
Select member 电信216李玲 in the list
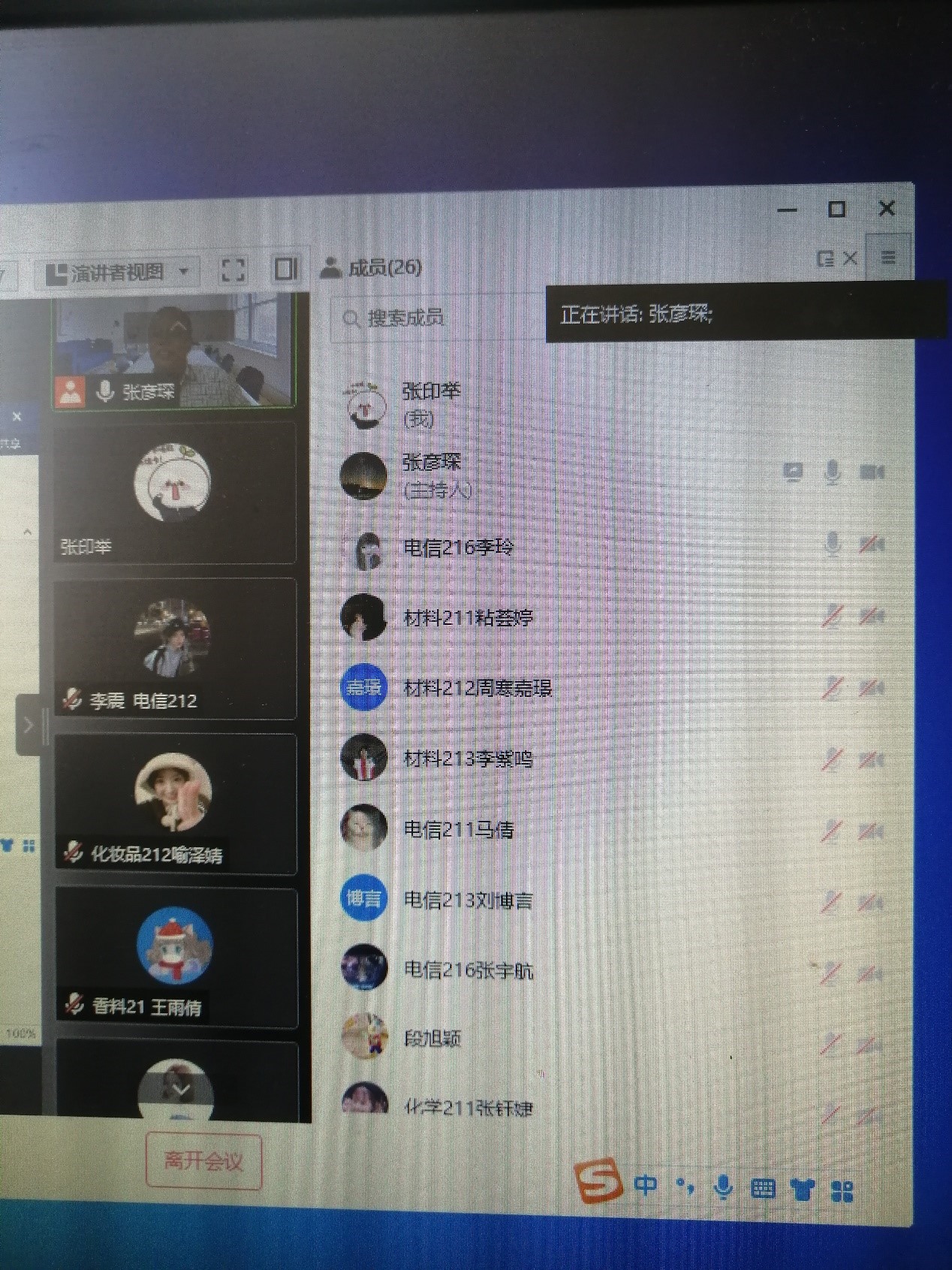pos(458,548)
